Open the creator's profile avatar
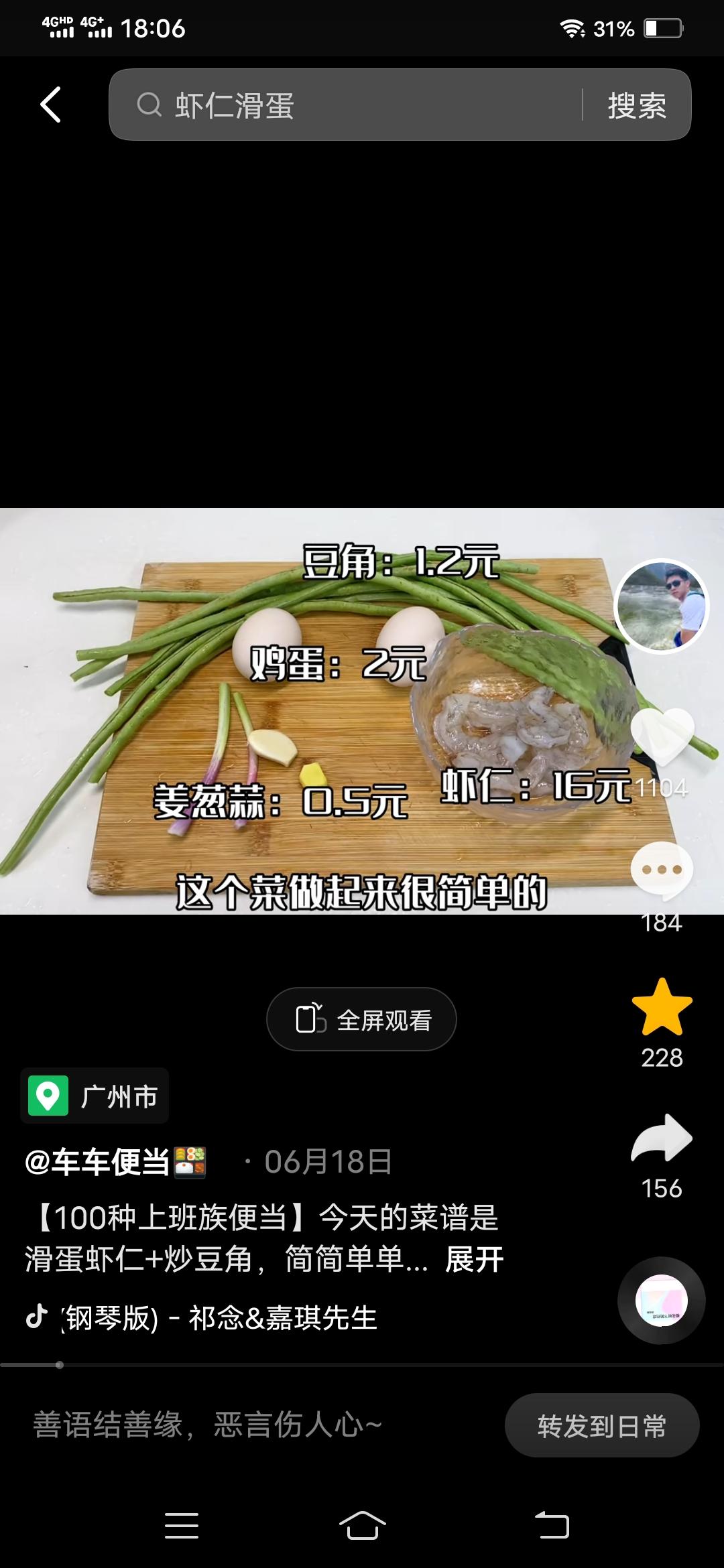724x1568 pixels. 661,606
